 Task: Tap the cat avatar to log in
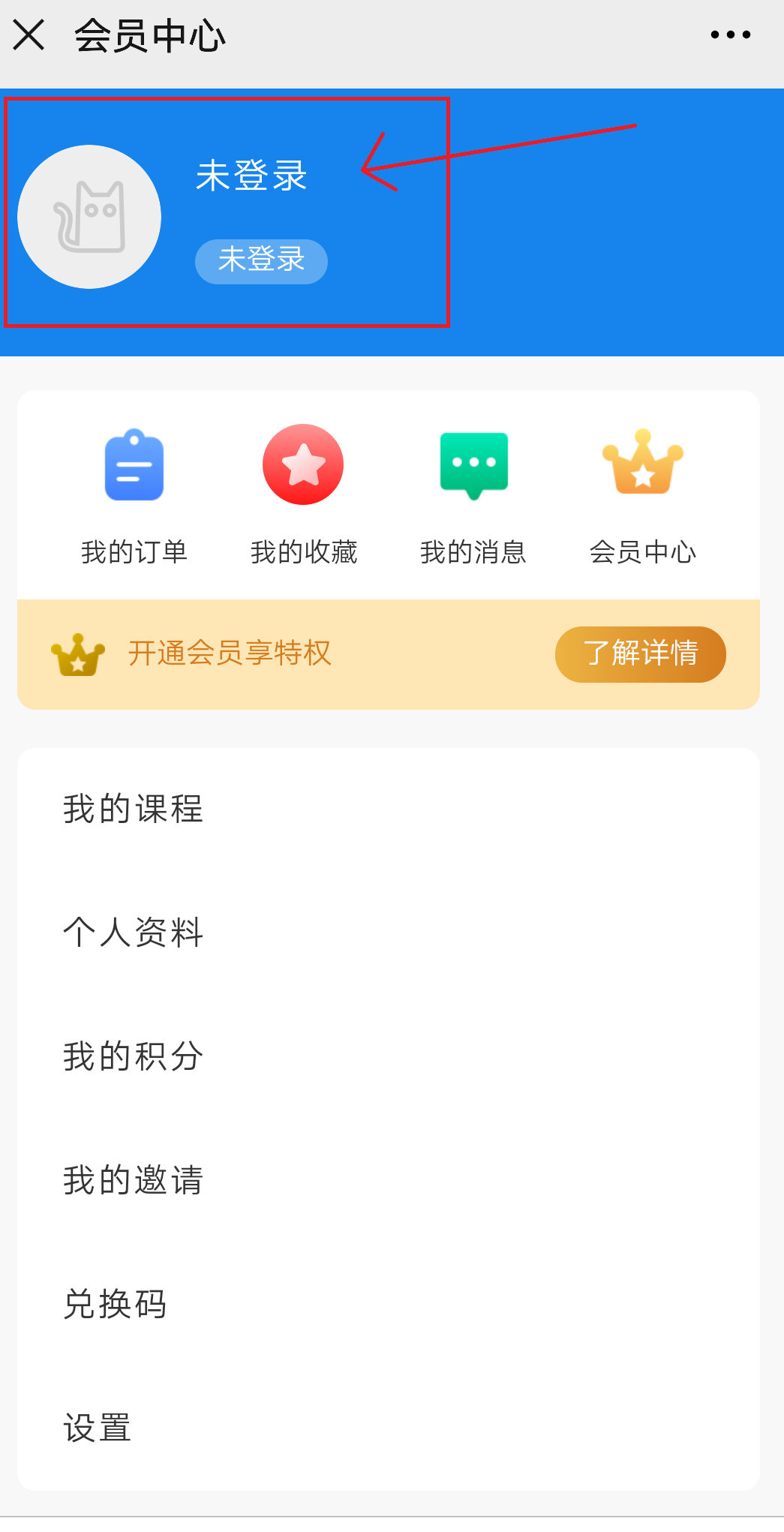[89, 217]
